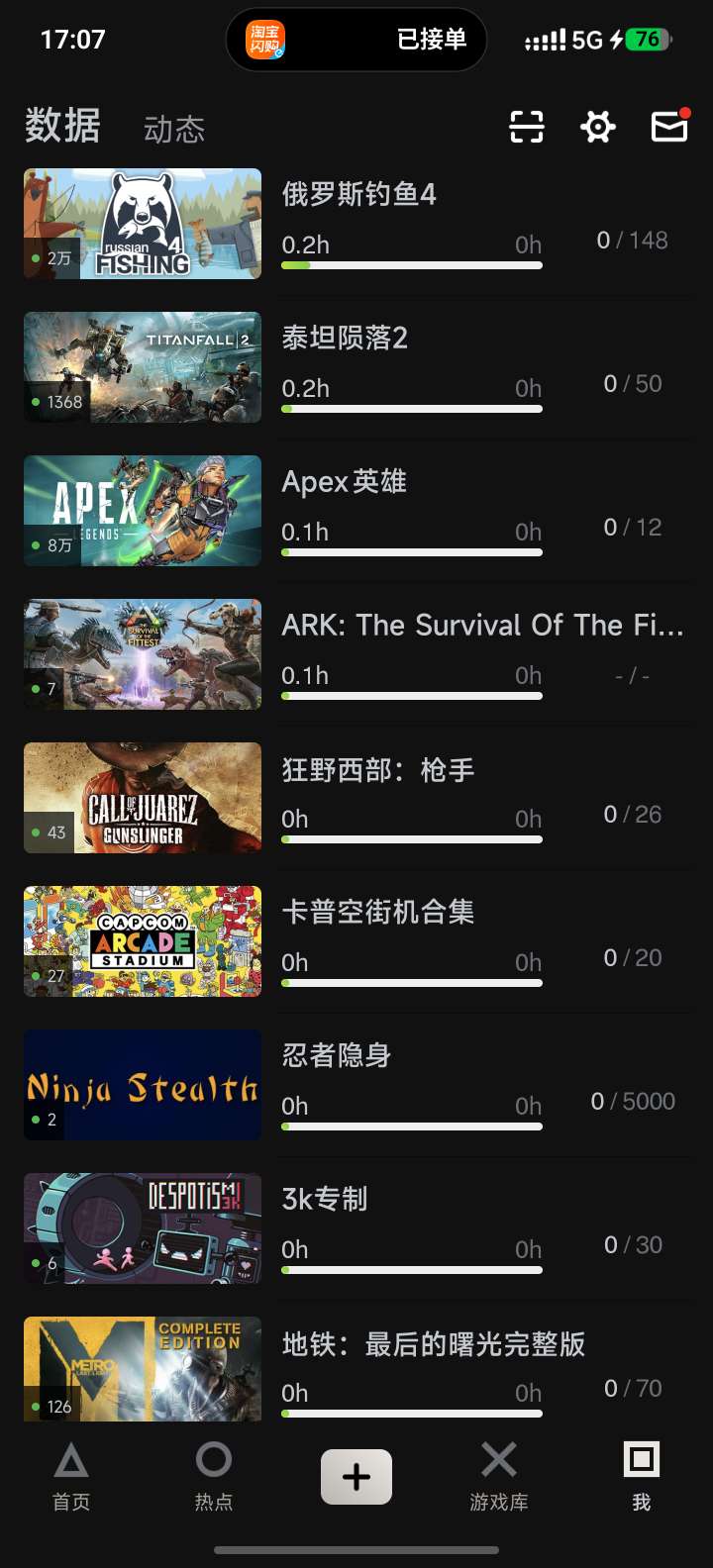This screenshot has width=713, height=1568.
Task: View 卡普空街机合集 details
Action: pos(378,912)
